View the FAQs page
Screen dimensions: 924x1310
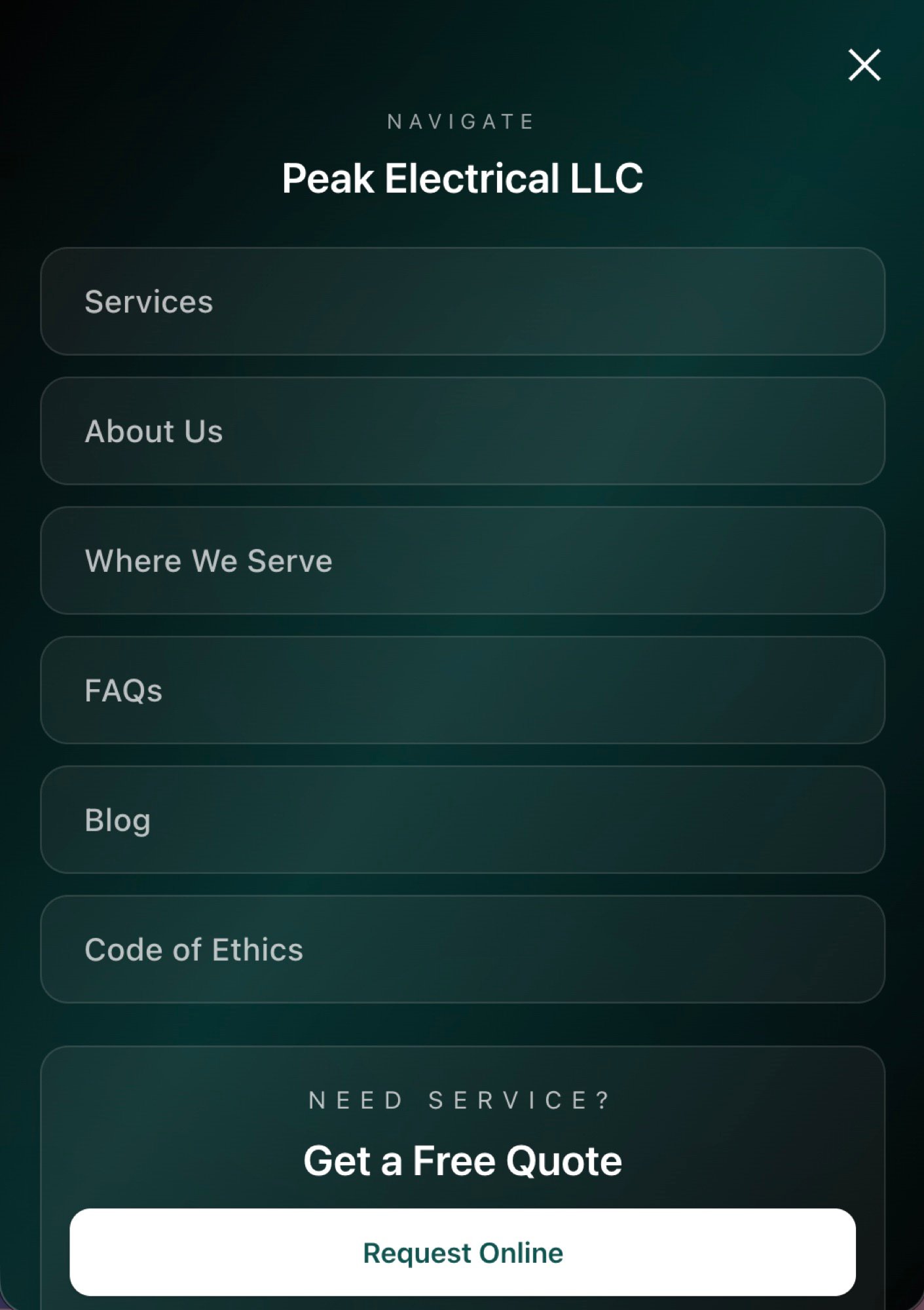click(x=462, y=690)
